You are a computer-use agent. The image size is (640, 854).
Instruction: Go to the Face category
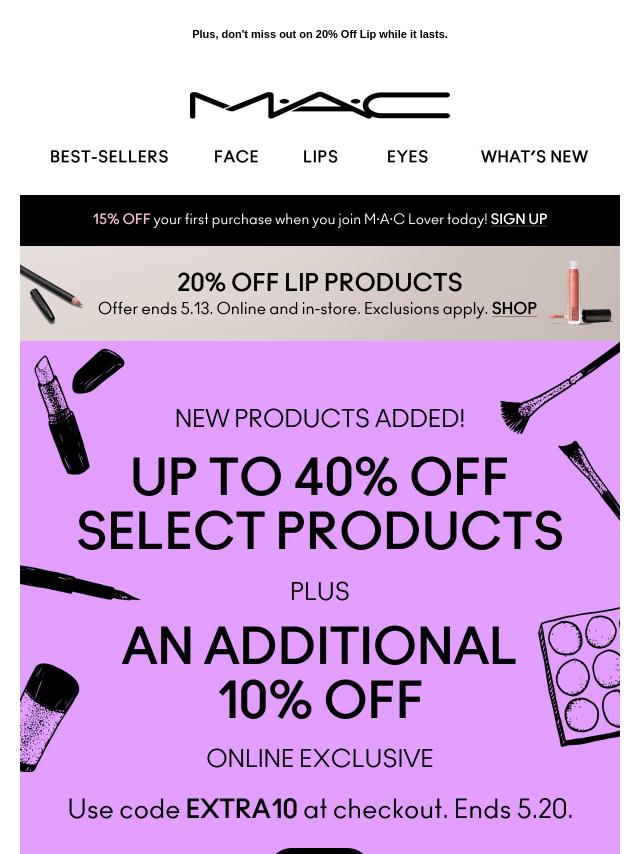coord(236,157)
